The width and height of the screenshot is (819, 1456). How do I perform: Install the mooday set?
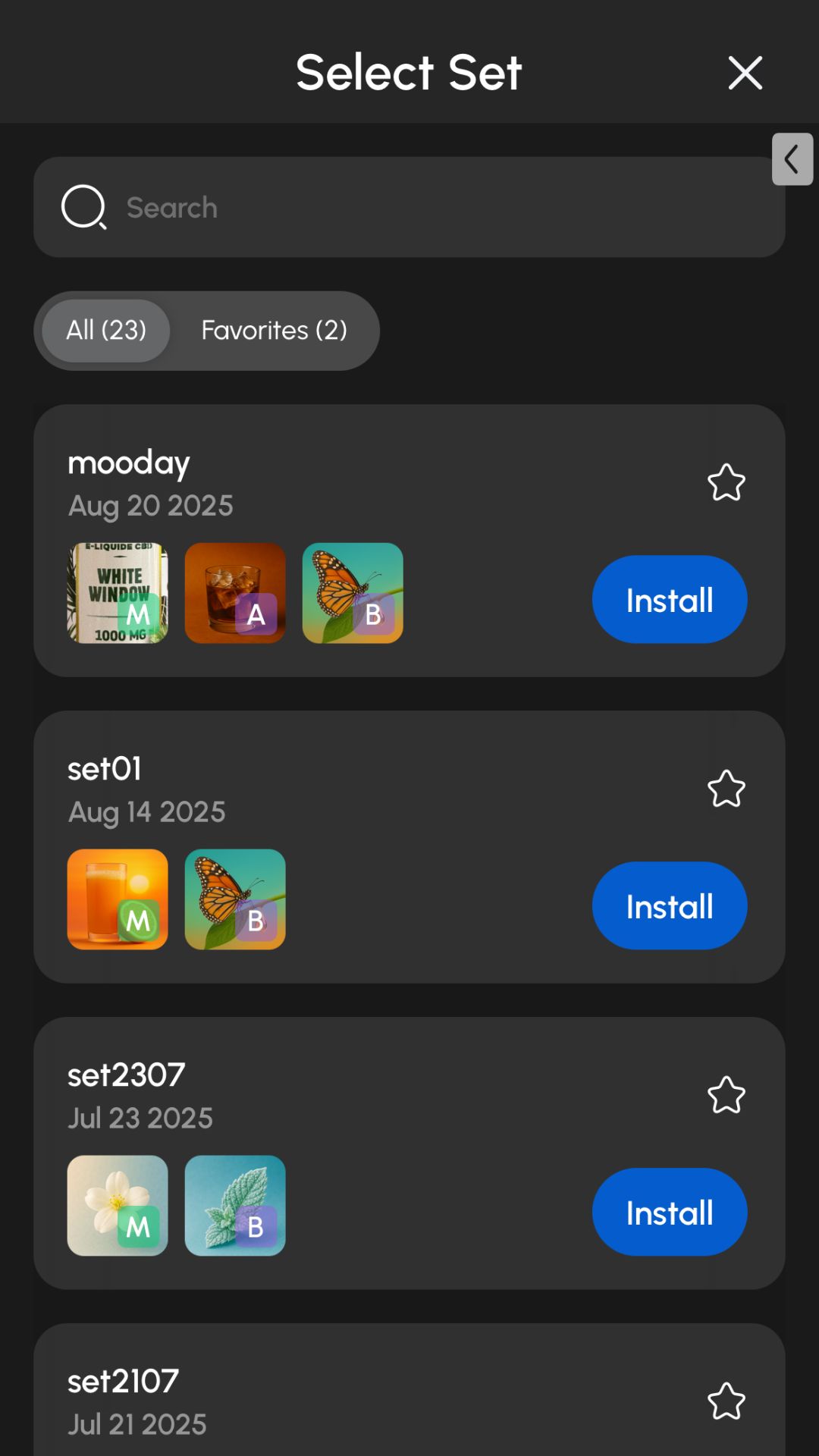tap(669, 600)
